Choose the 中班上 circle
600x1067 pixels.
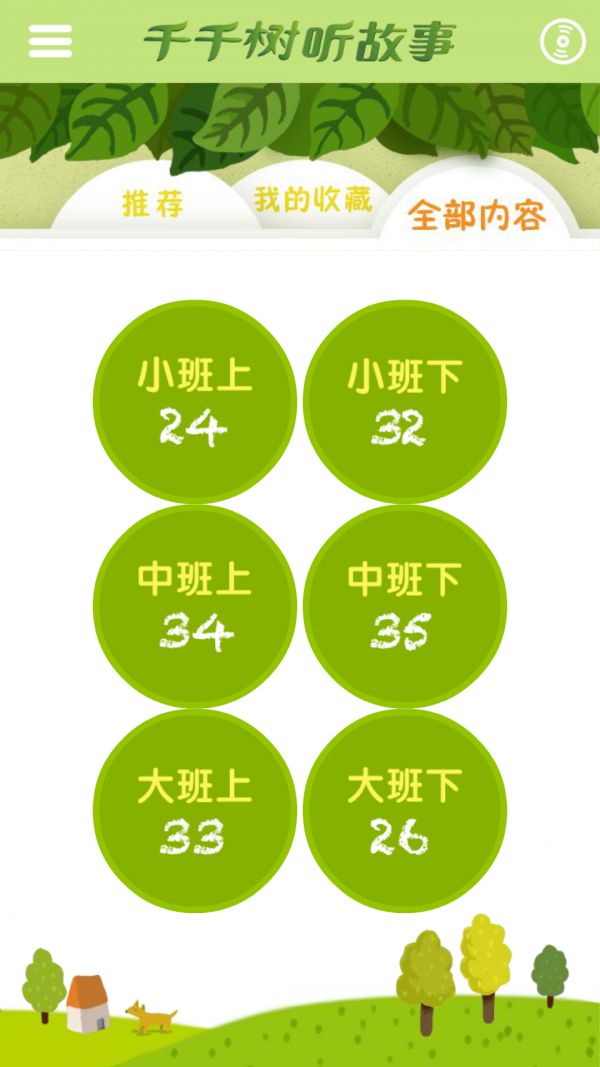pyautogui.click(x=195, y=606)
